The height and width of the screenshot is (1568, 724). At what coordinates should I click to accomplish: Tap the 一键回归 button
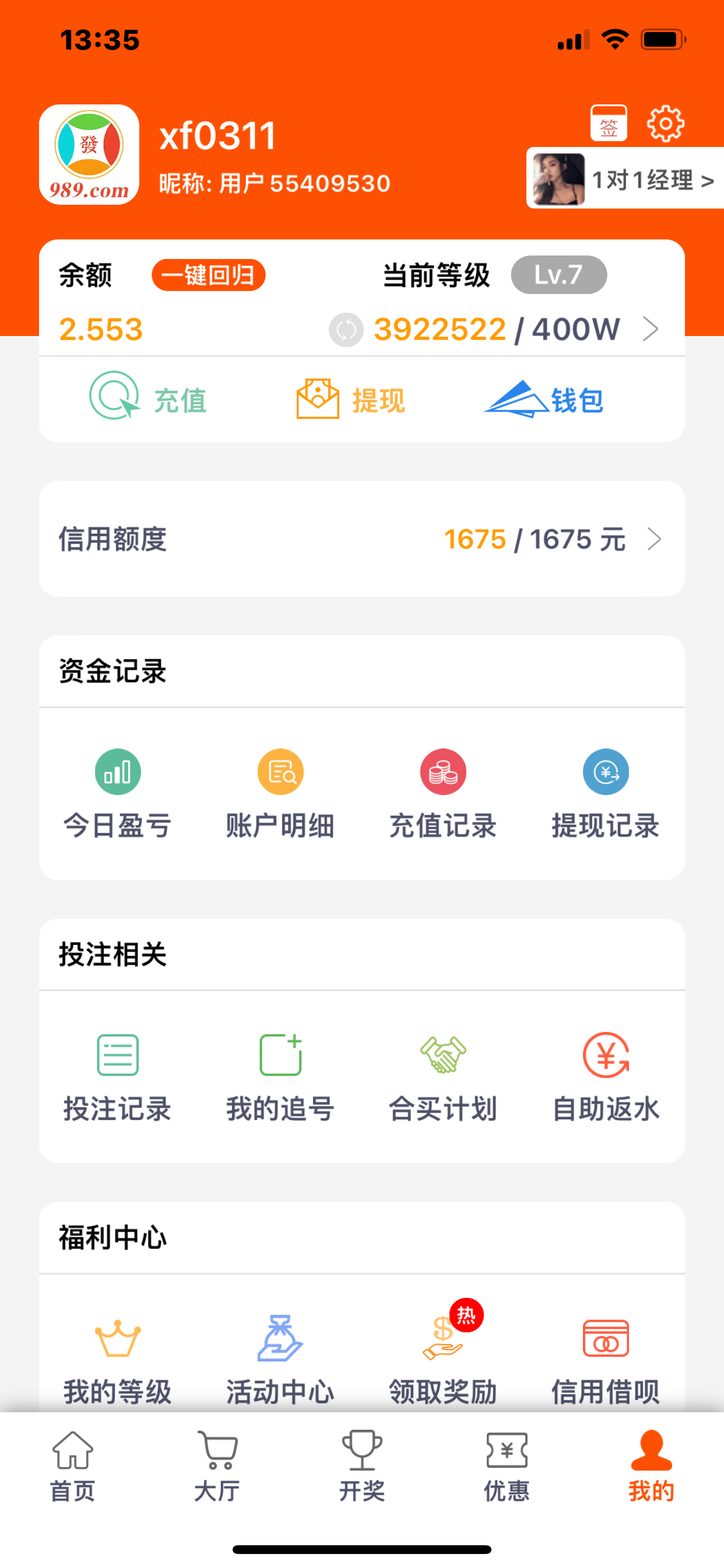(209, 275)
